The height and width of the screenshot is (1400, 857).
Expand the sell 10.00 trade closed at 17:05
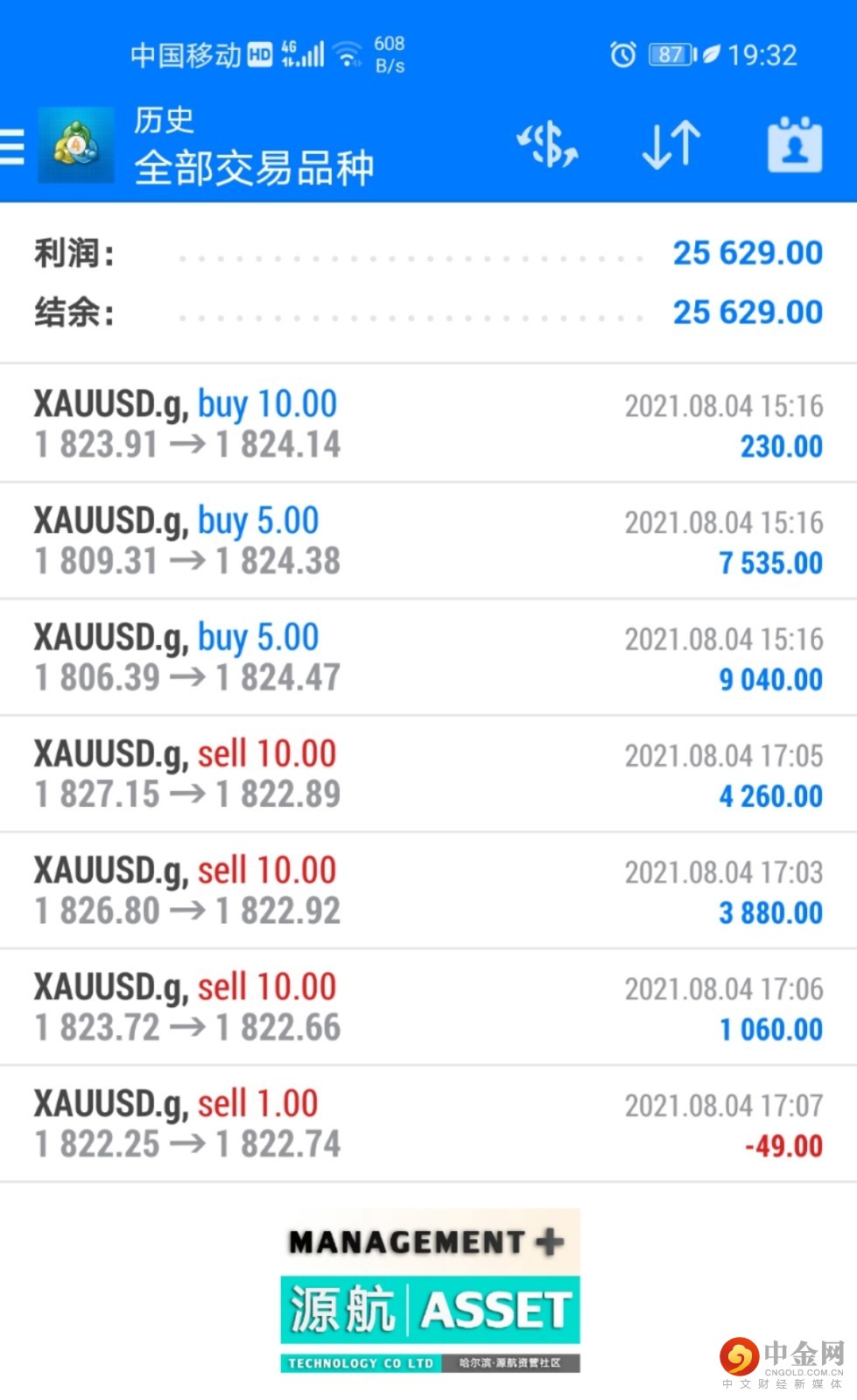pos(428,774)
